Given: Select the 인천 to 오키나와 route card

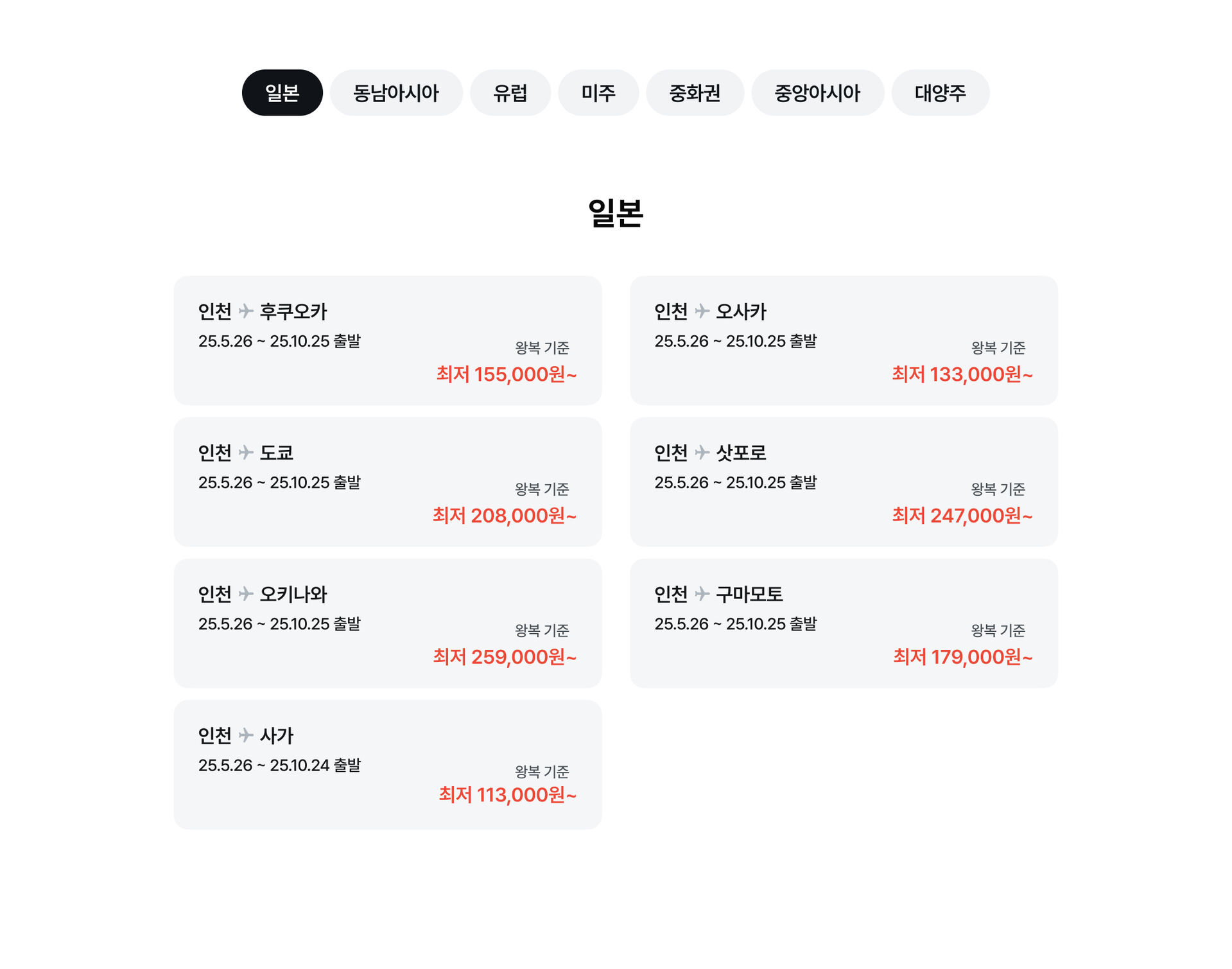Looking at the screenshot, I should tap(387, 623).
